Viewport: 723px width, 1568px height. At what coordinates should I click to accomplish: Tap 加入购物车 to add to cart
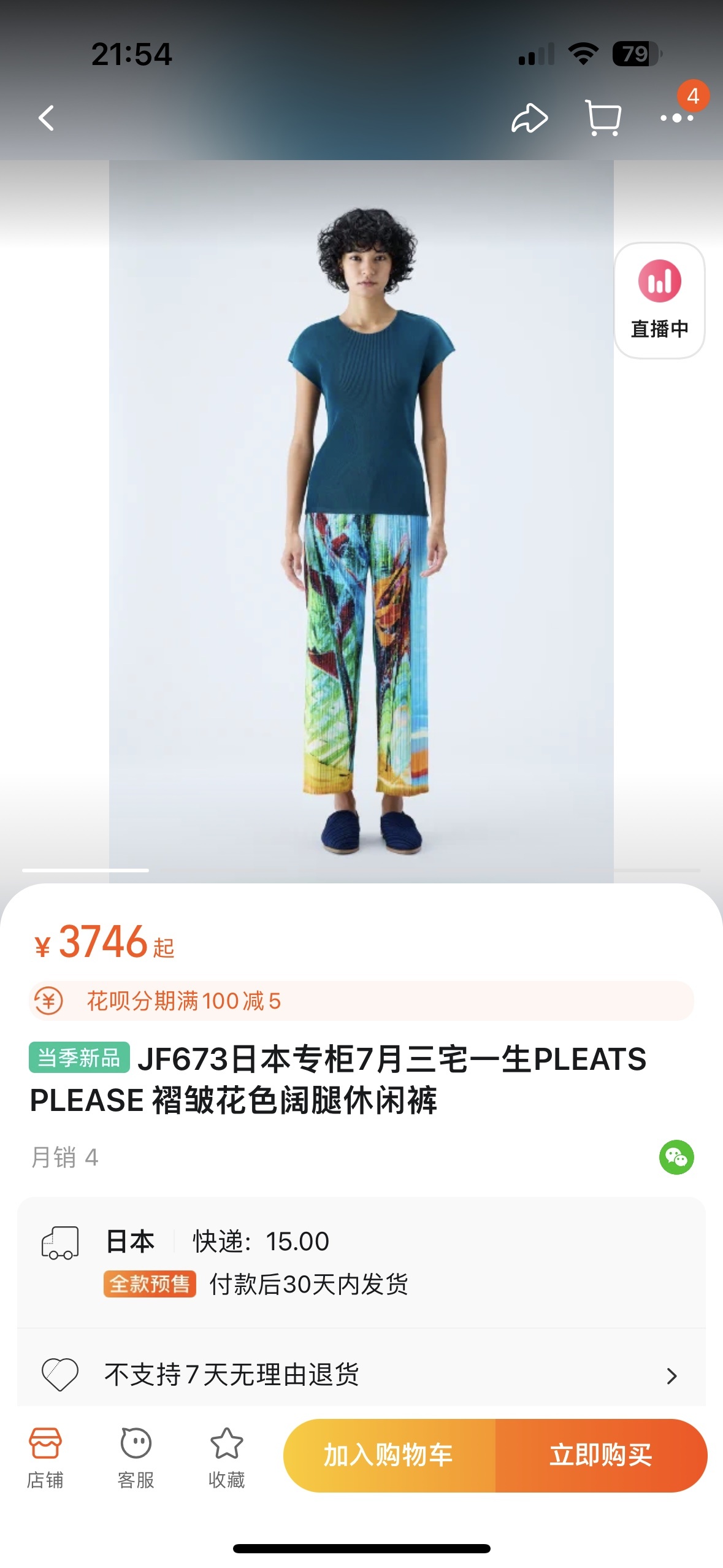click(x=389, y=1455)
